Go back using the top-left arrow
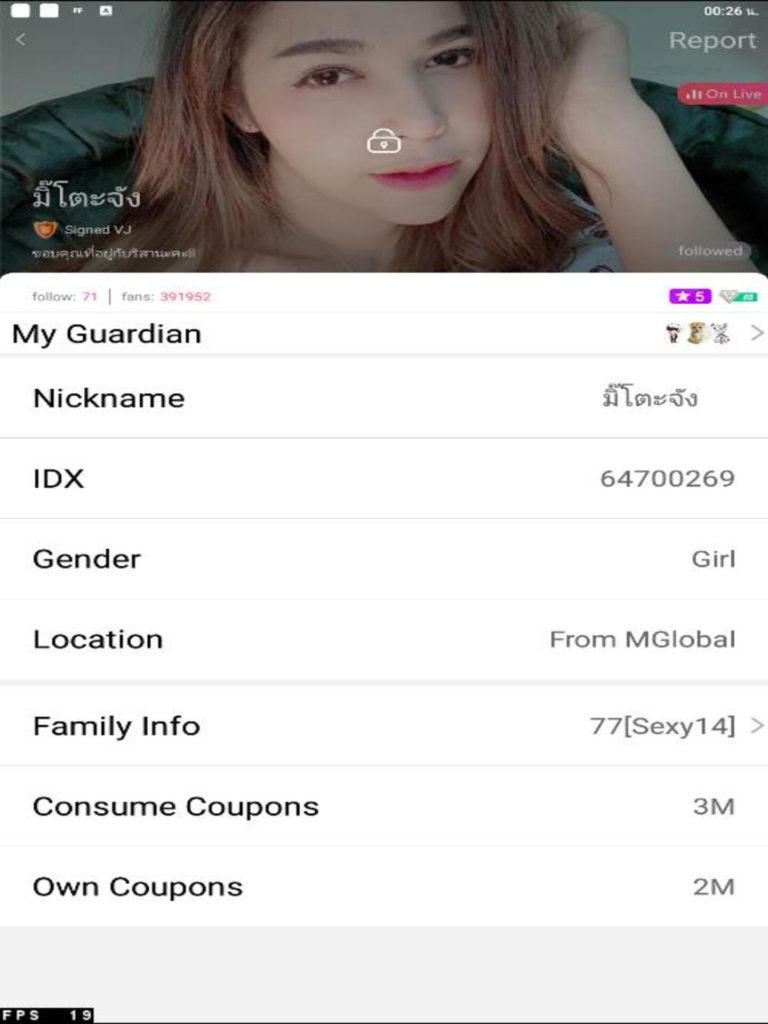768x1024 pixels. pyautogui.click(x=21, y=40)
